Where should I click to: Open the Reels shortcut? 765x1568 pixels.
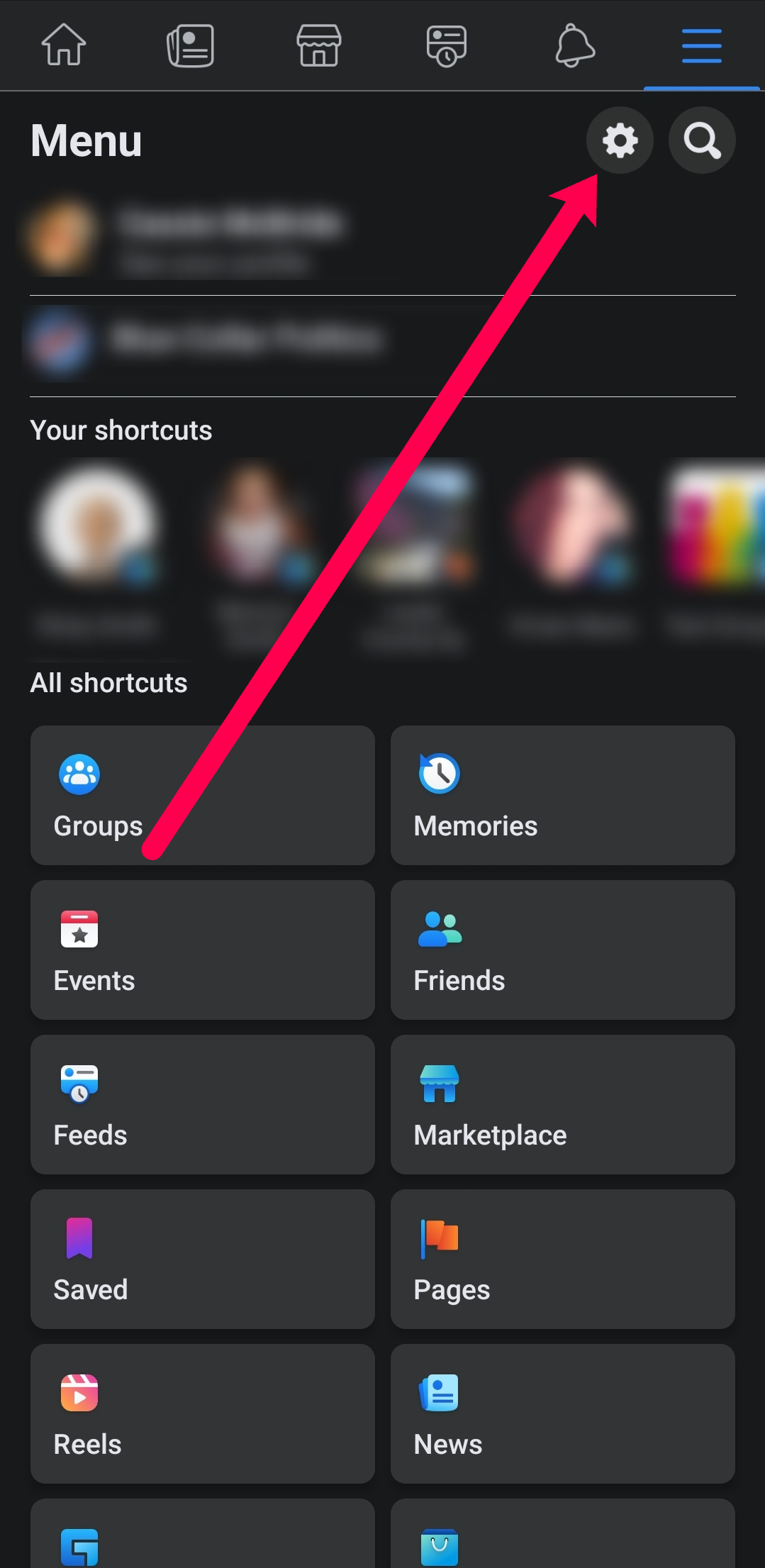[x=202, y=1413]
